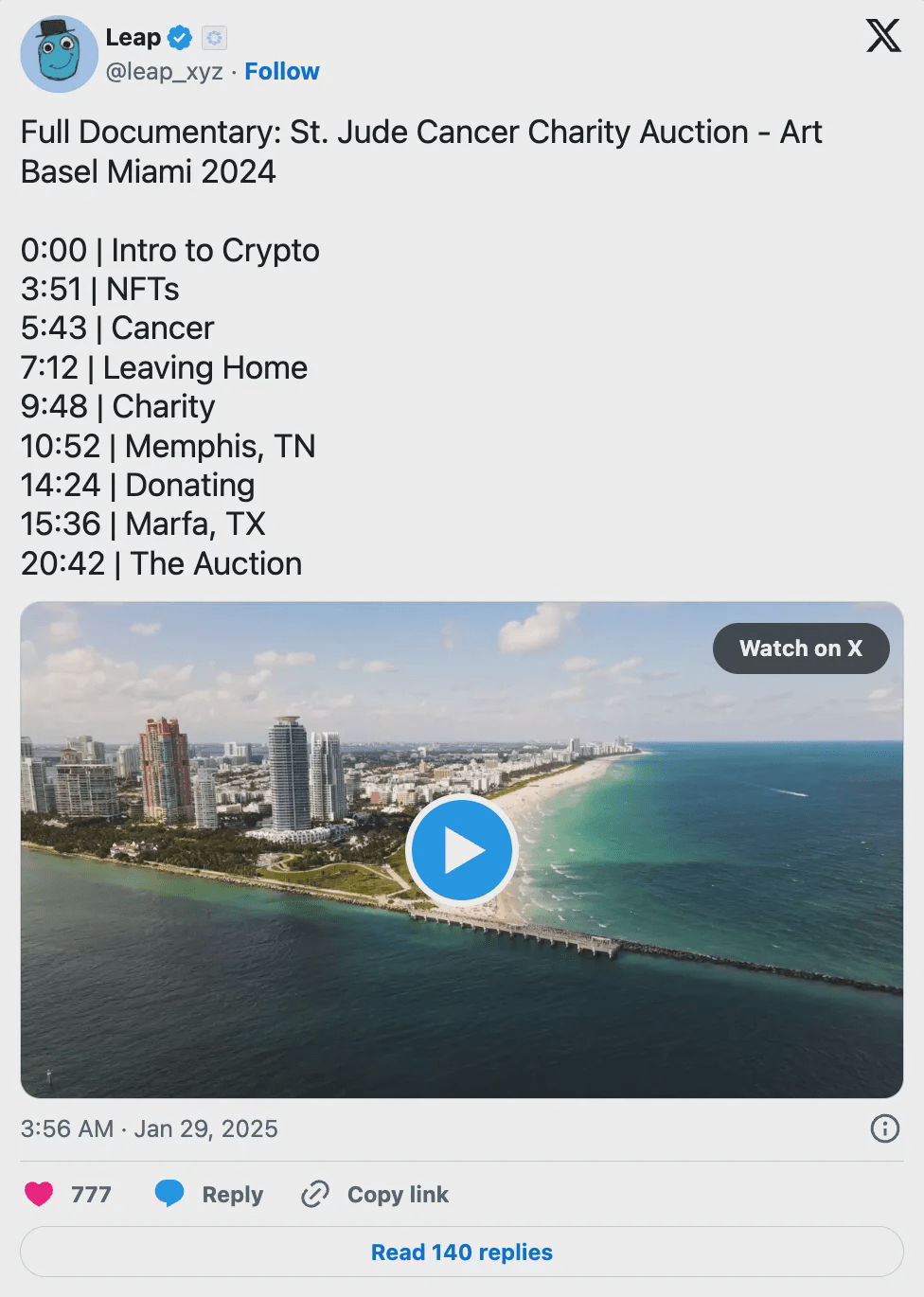Open the 3:56 AM Jan 29 timestamp
Image resolution: width=924 pixels, height=1297 pixels.
[150, 1128]
